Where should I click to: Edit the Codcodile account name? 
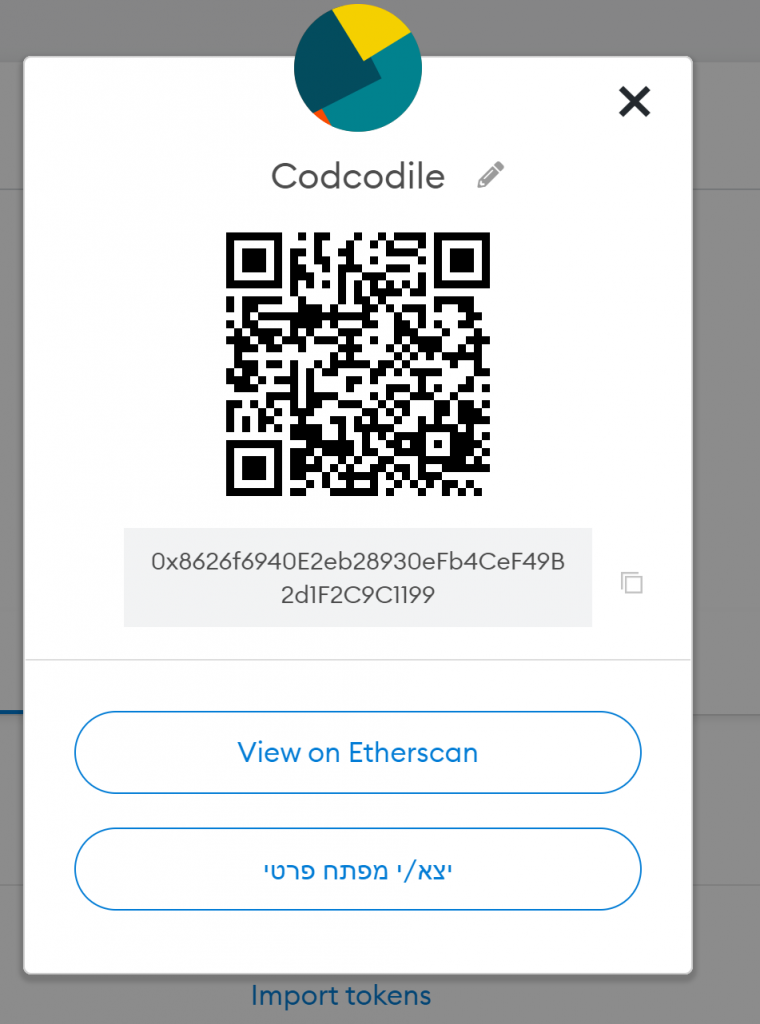[490, 176]
